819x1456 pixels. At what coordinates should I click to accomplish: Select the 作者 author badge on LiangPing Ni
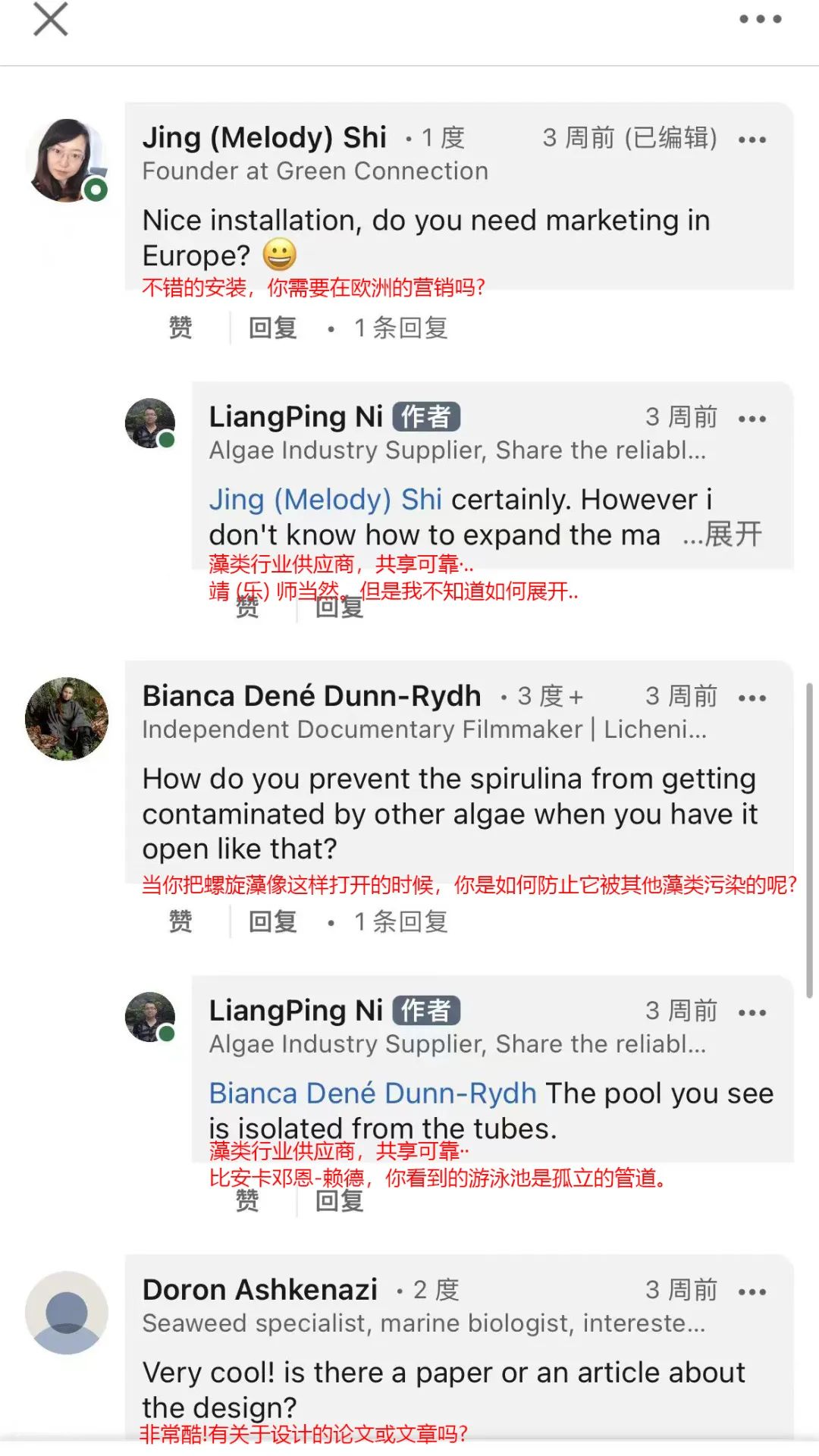click(427, 417)
